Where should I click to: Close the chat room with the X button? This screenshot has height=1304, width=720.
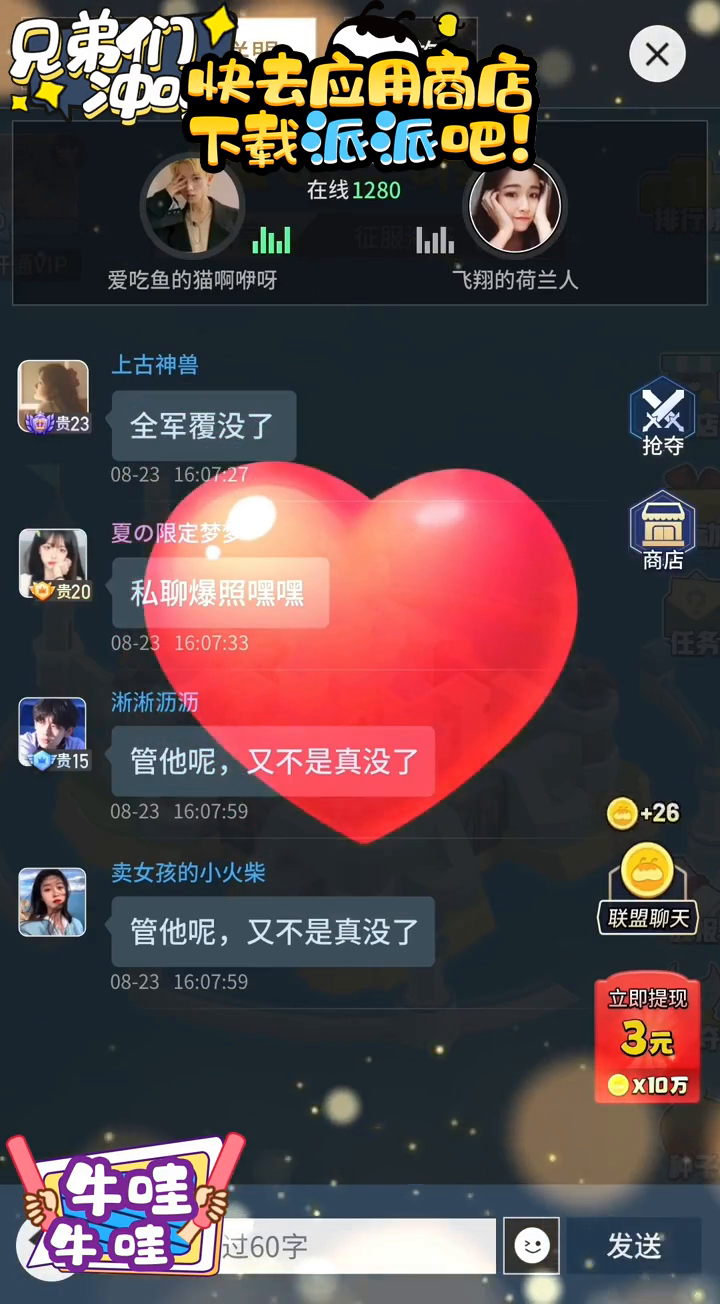click(x=657, y=54)
